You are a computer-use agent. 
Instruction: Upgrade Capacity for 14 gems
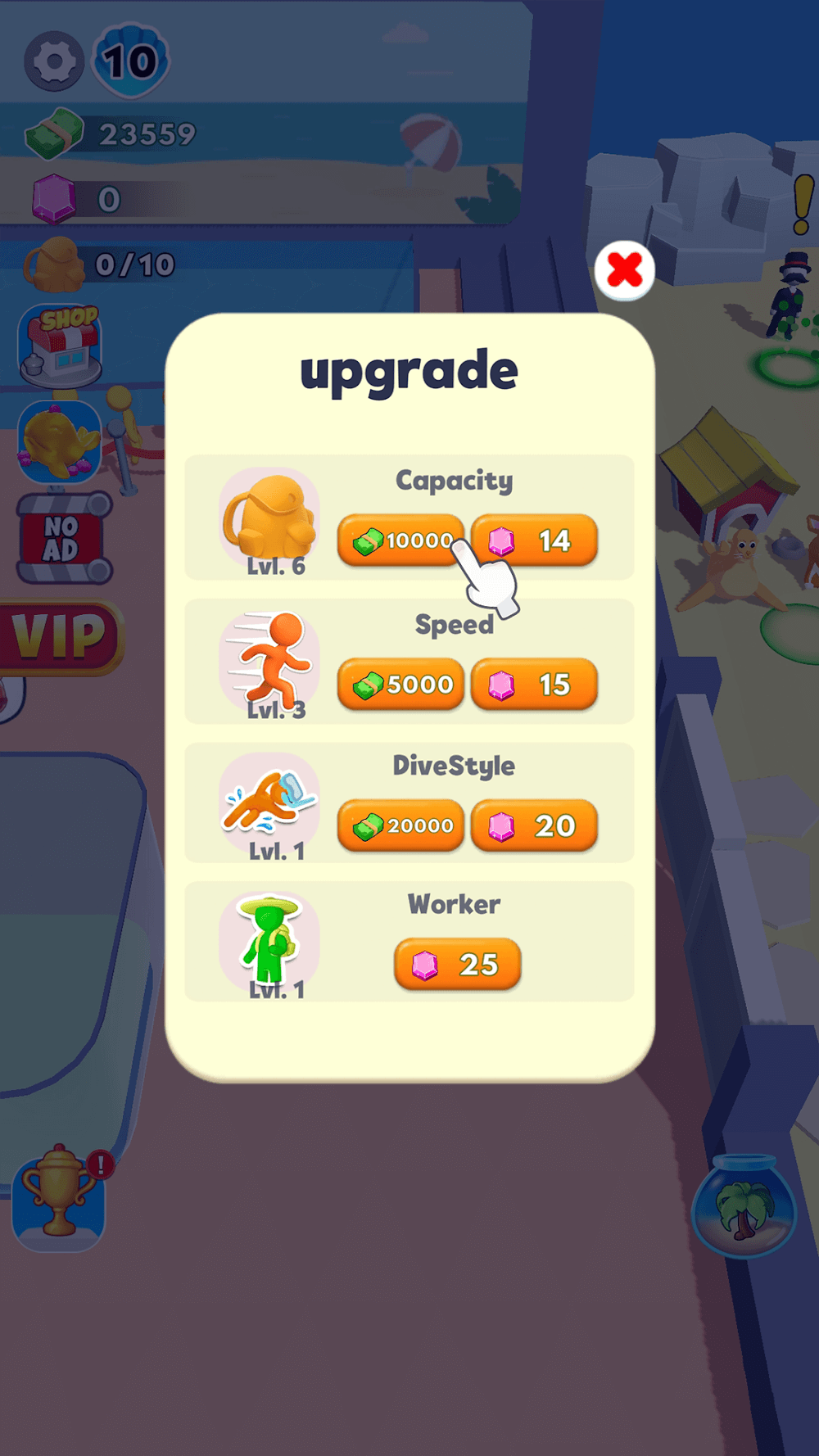tap(534, 540)
